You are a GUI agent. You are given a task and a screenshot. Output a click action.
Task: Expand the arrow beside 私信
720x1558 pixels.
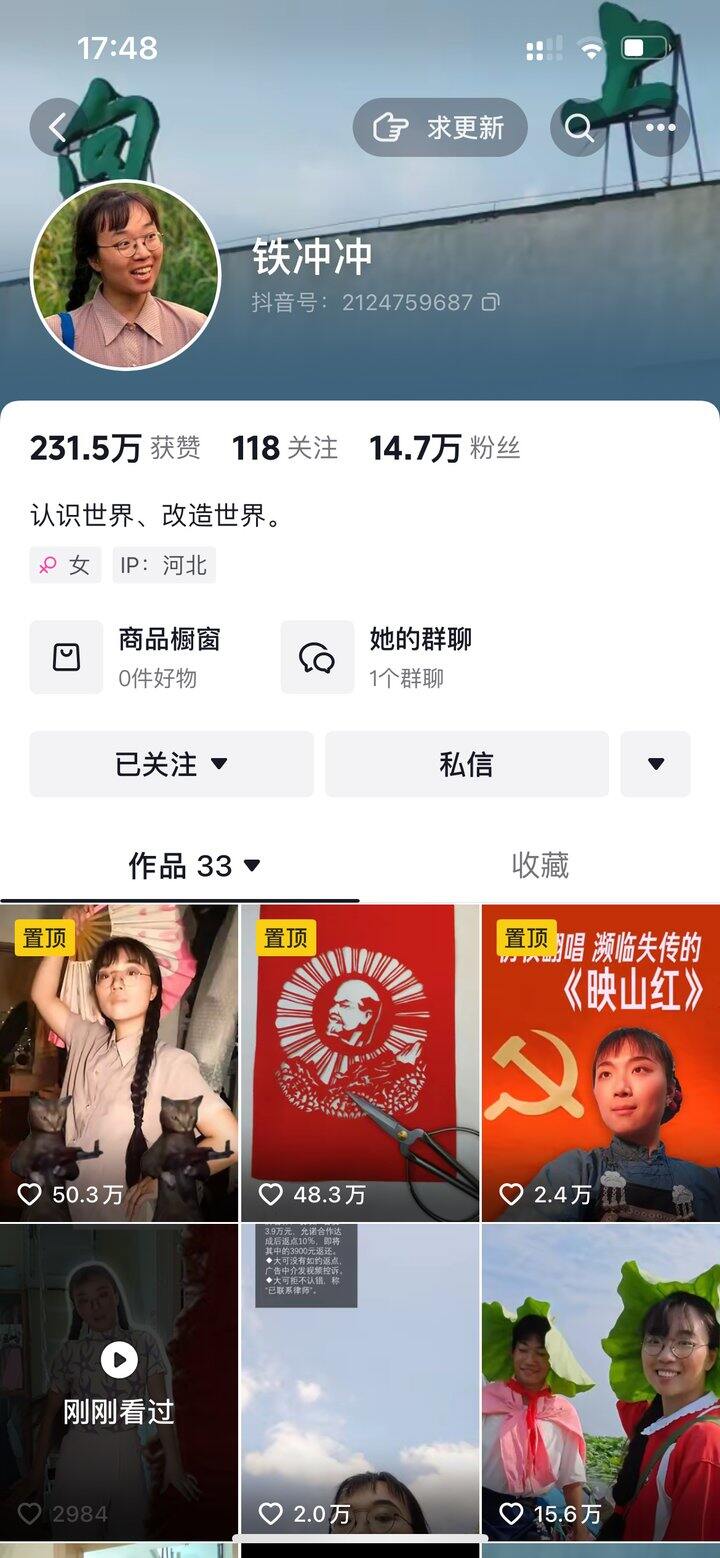coord(656,764)
